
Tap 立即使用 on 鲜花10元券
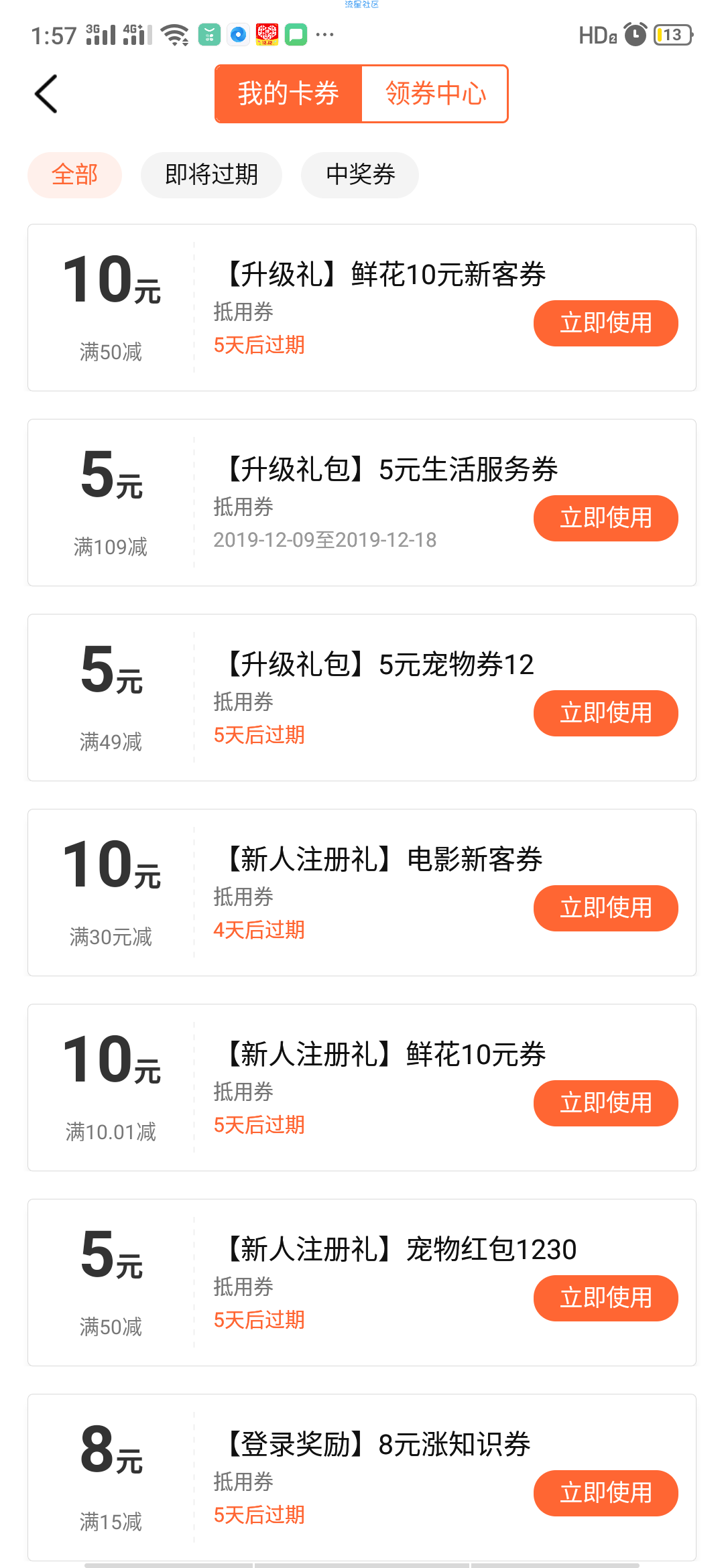[605, 1103]
